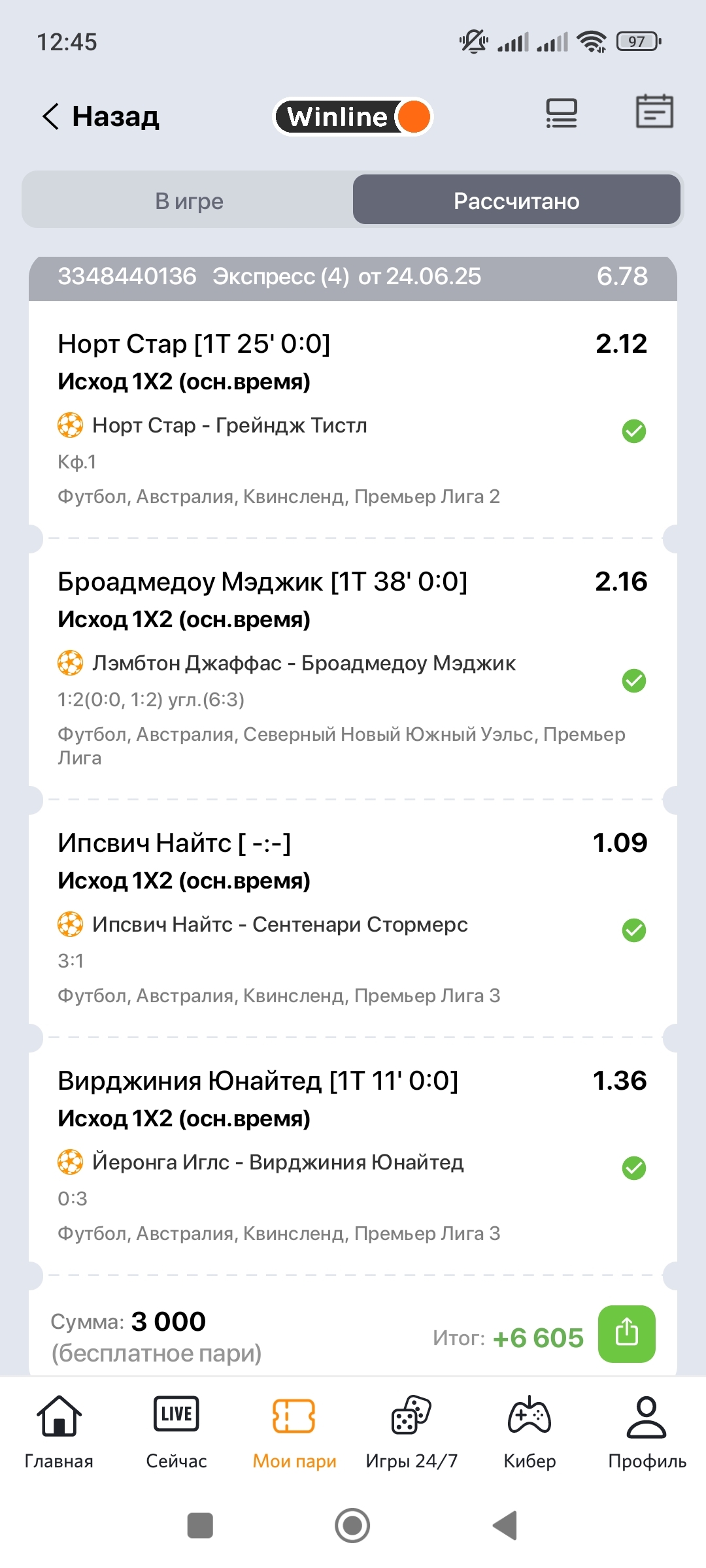
Task: Open Норт Стар - Грейндж Тистл match
Action: tap(229, 425)
